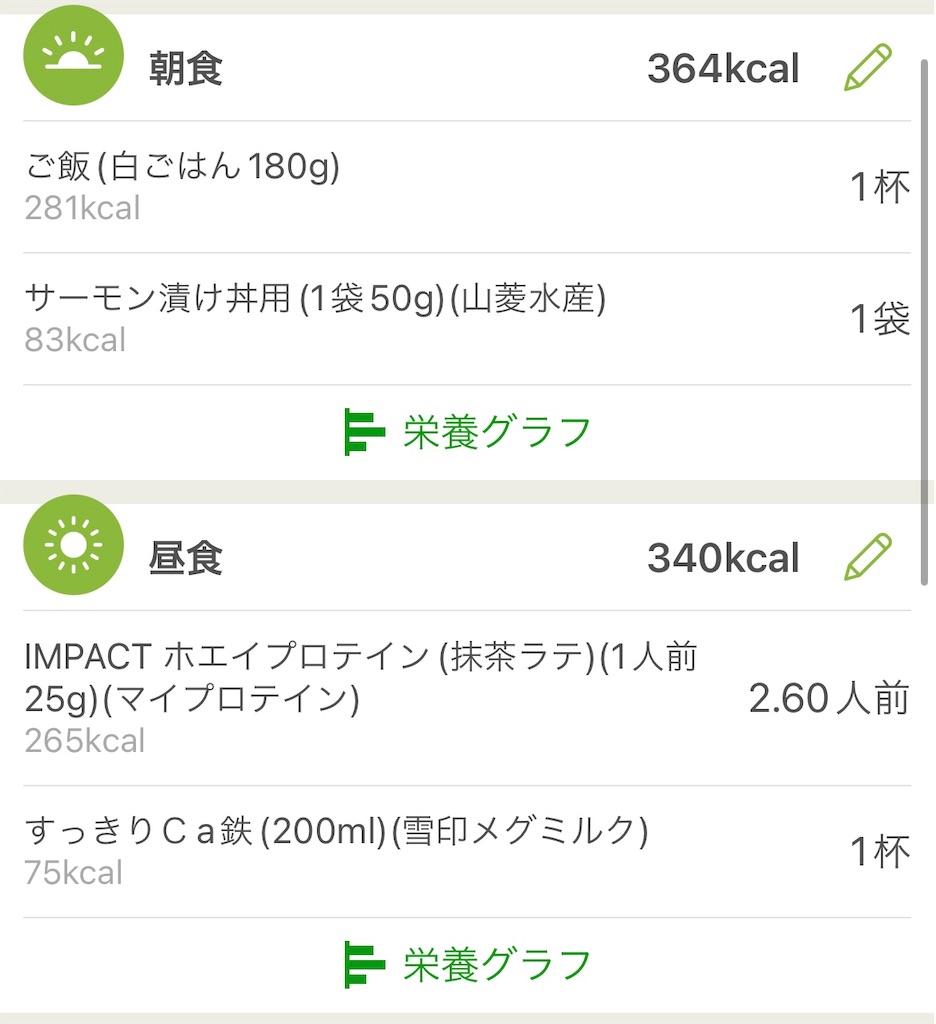Open 栄養グラフ for lunch

pyautogui.click(x=467, y=964)
